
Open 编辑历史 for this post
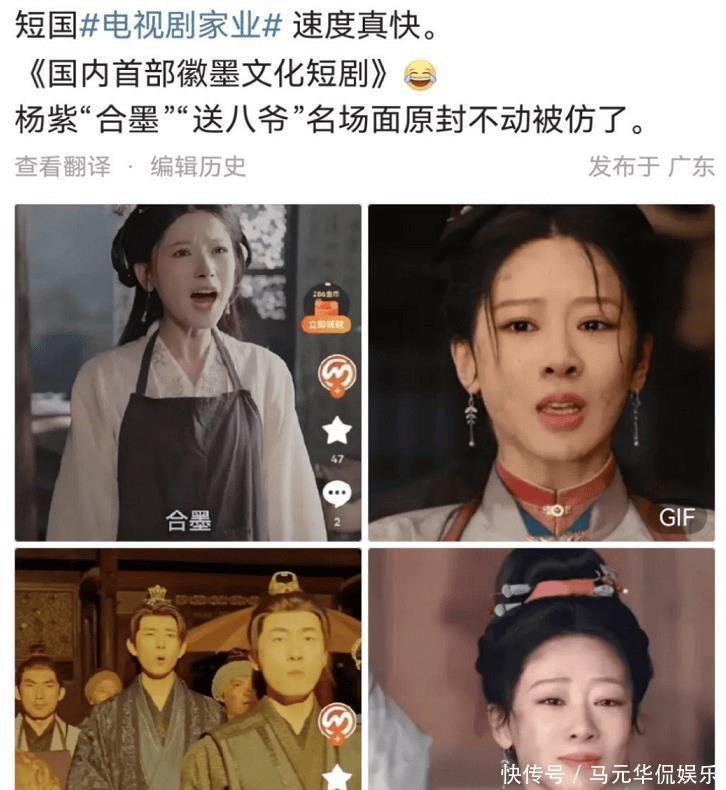point(198,166)
